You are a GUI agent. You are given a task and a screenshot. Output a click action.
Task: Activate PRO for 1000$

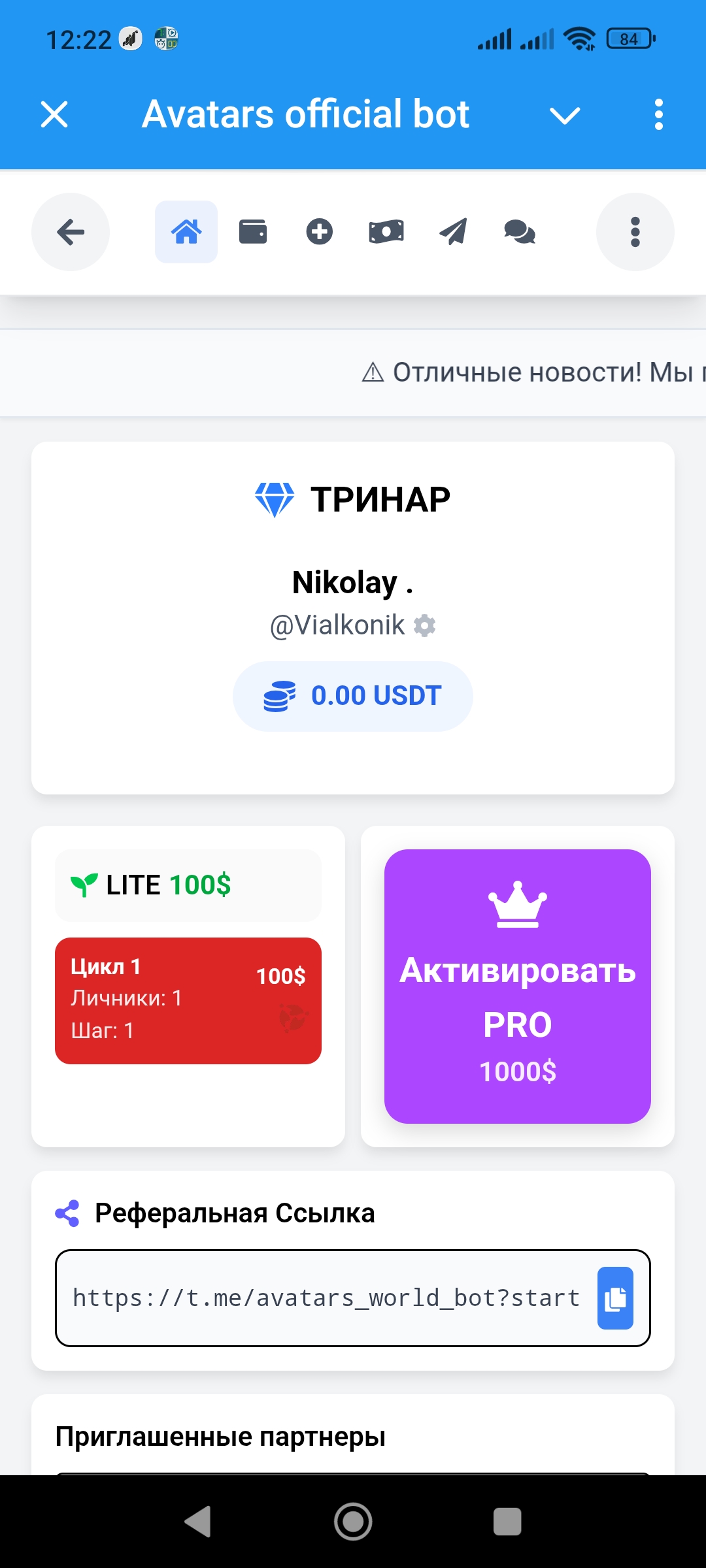click(x=517, y=987)
